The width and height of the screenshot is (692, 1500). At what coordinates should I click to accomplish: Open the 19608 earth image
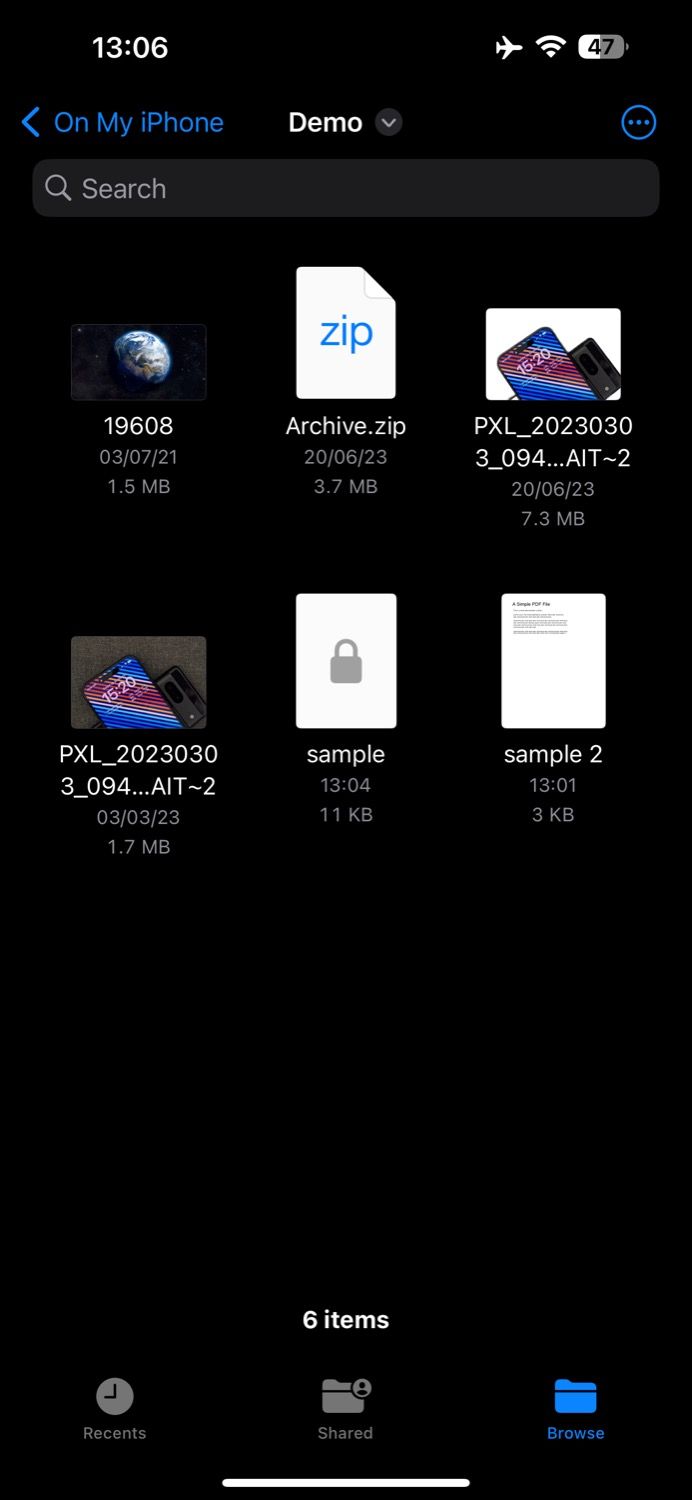pyautogui.click(x=138, y=362)
